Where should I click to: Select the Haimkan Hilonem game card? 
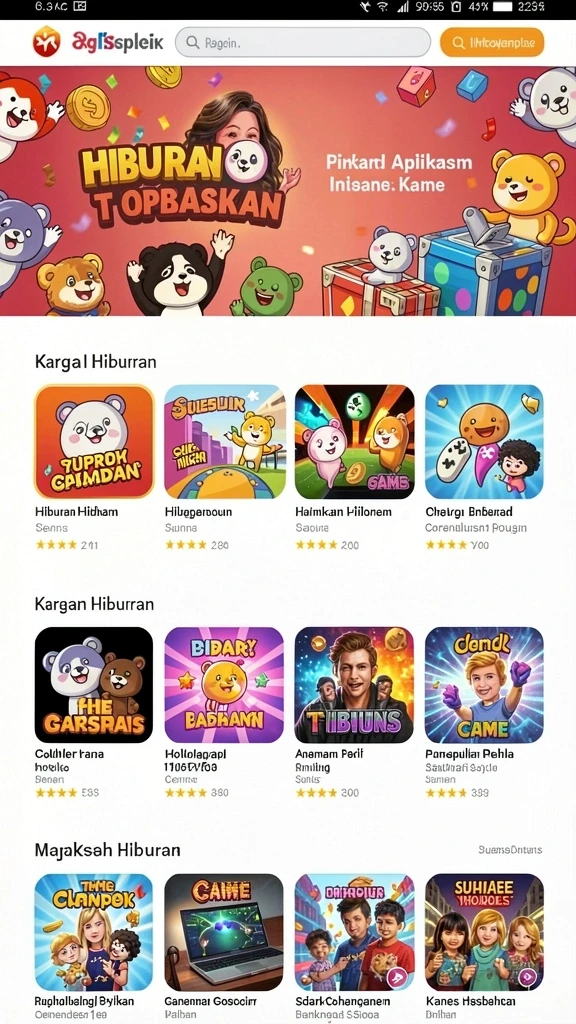355,467
